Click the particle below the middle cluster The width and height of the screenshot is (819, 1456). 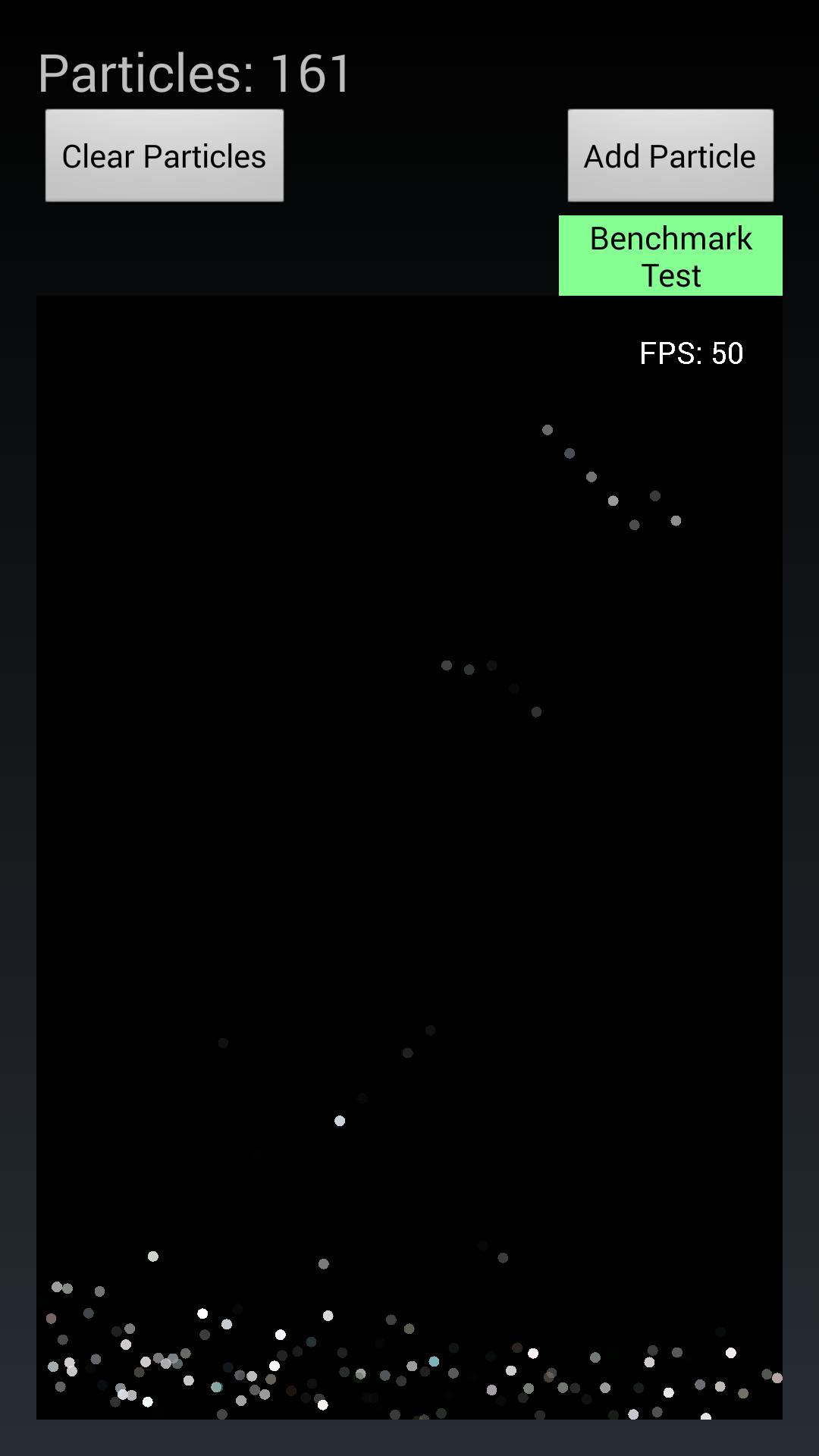535,711
